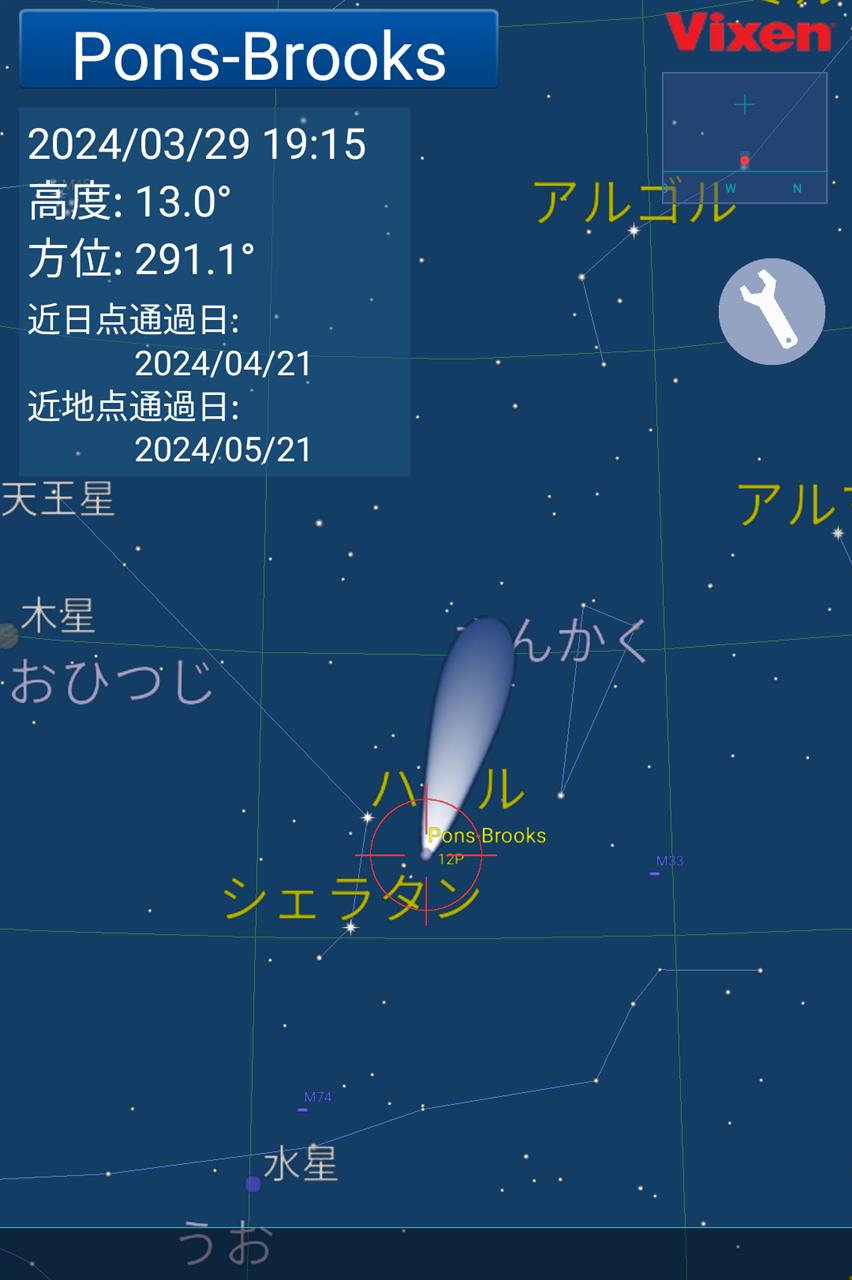Tap the date and time 2024/03/29 19:15
The height and width of the screenshot is (1280, 852).
tap(197, 145)
